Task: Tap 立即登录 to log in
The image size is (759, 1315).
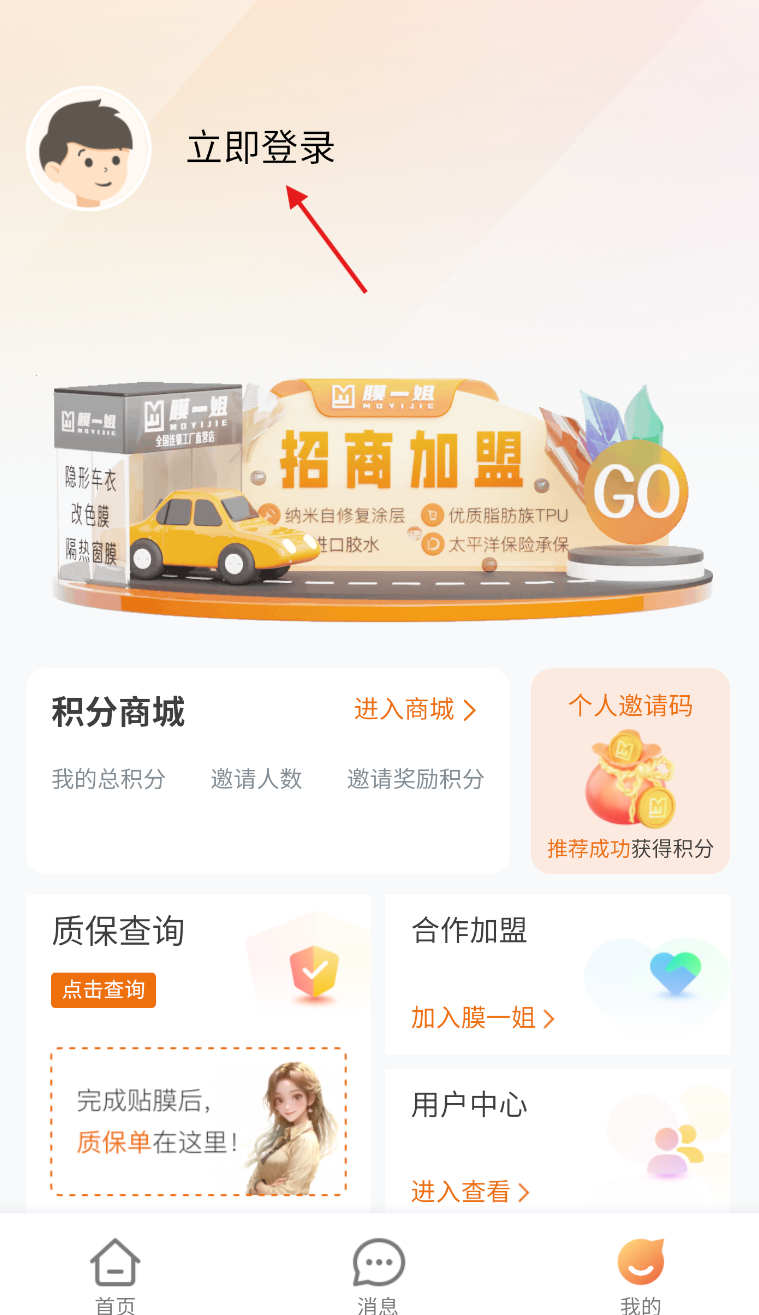Action: [261, 148]
